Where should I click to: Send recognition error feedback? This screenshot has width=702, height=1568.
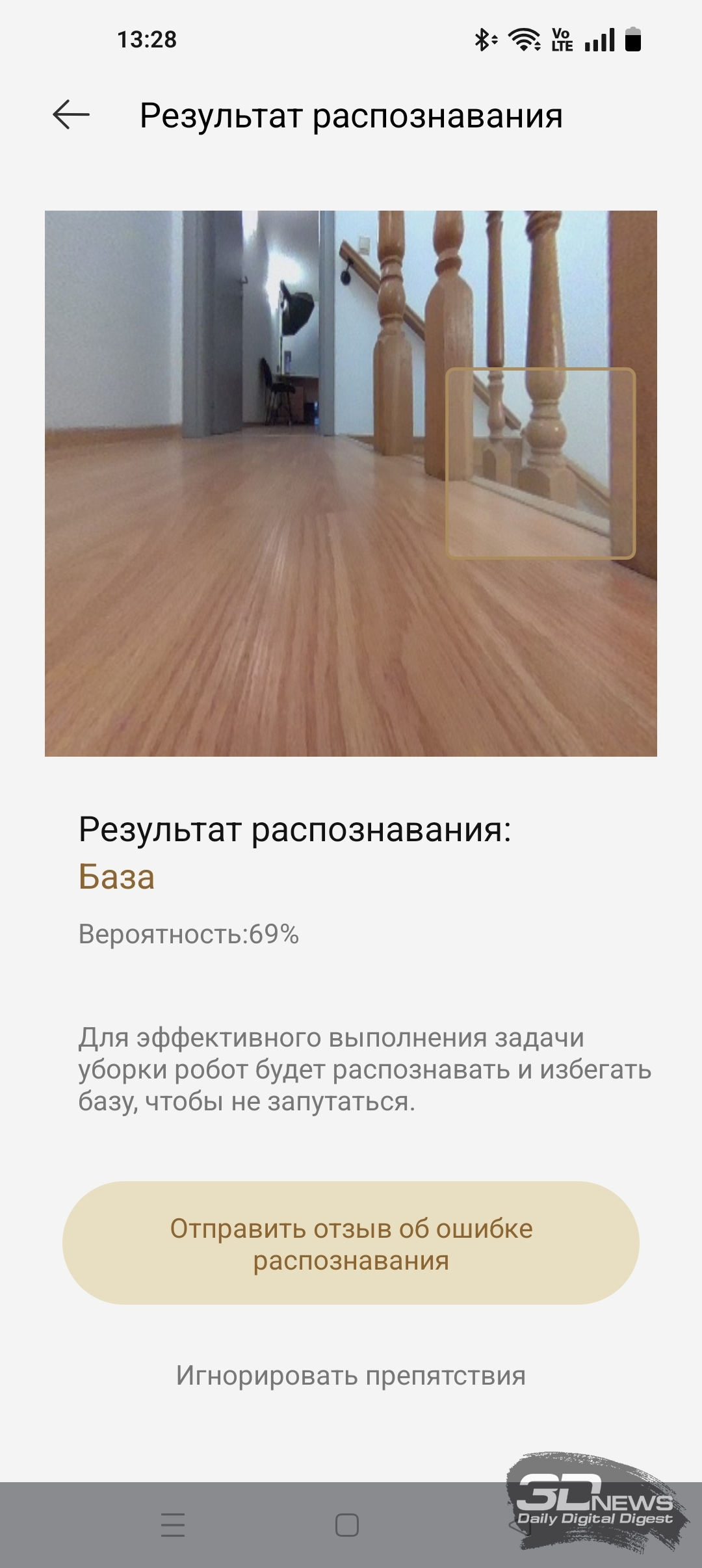[351, 1244]
